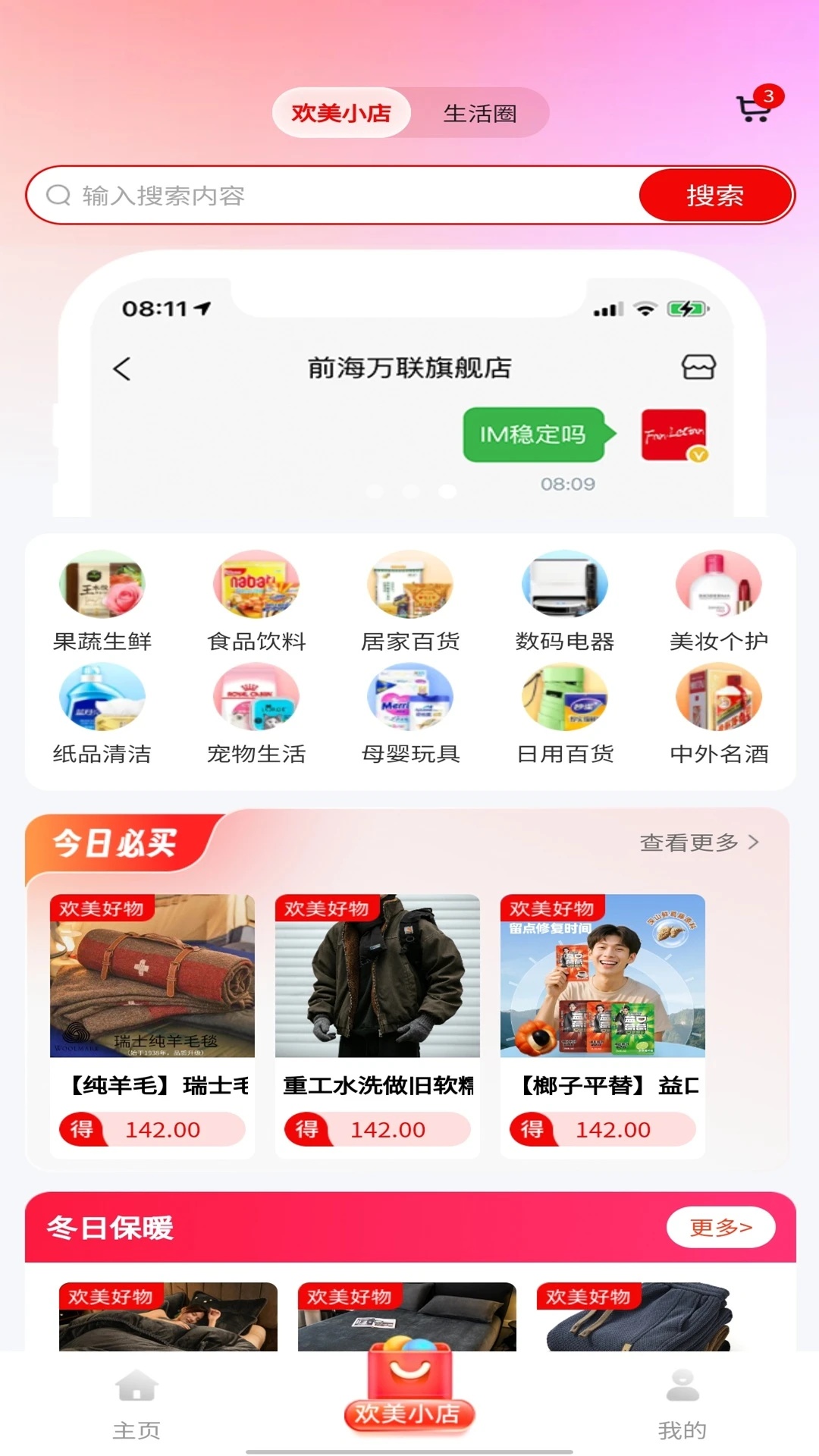Open the shopping cart
Viewport: 819px width, 1456px height.
click(754, 108)
